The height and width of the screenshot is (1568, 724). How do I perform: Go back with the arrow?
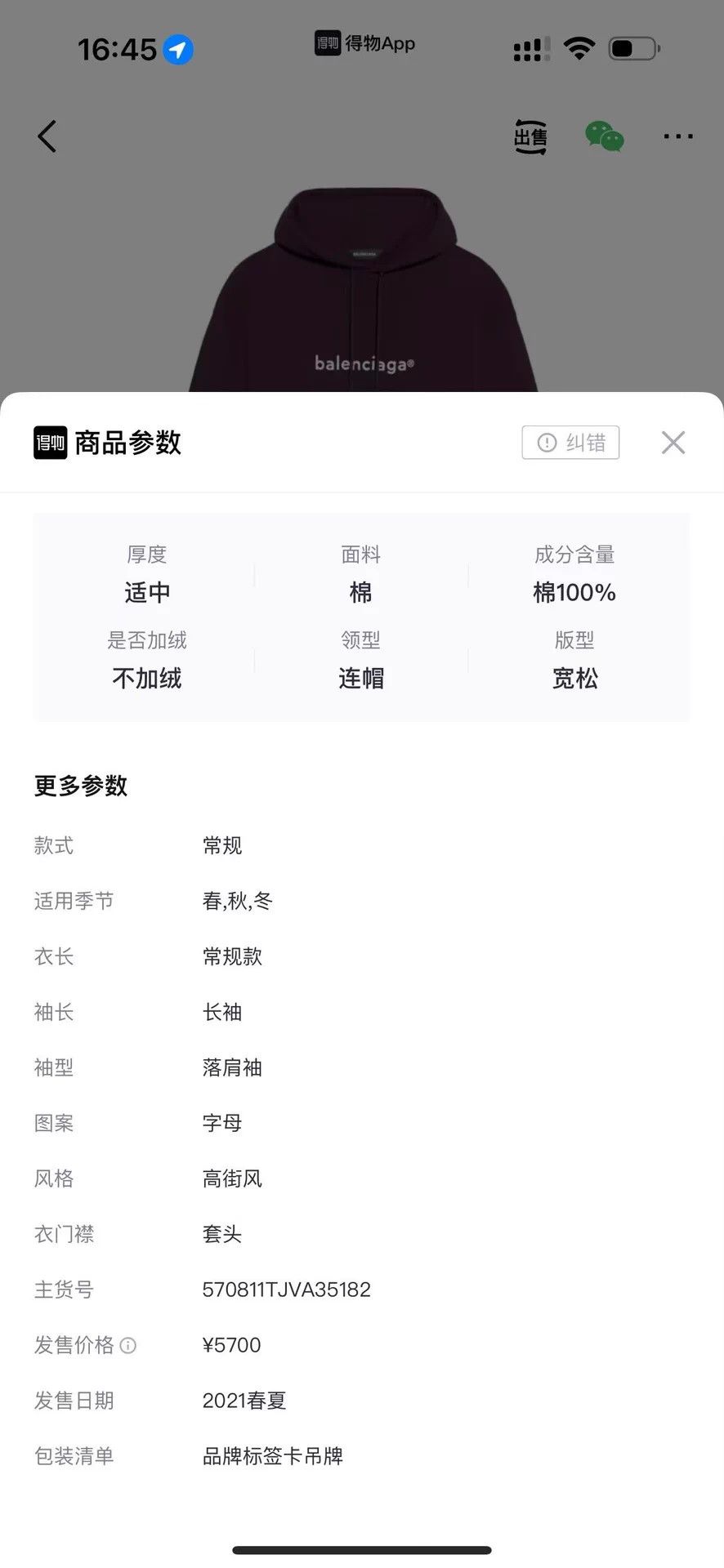tap(47, 136)
